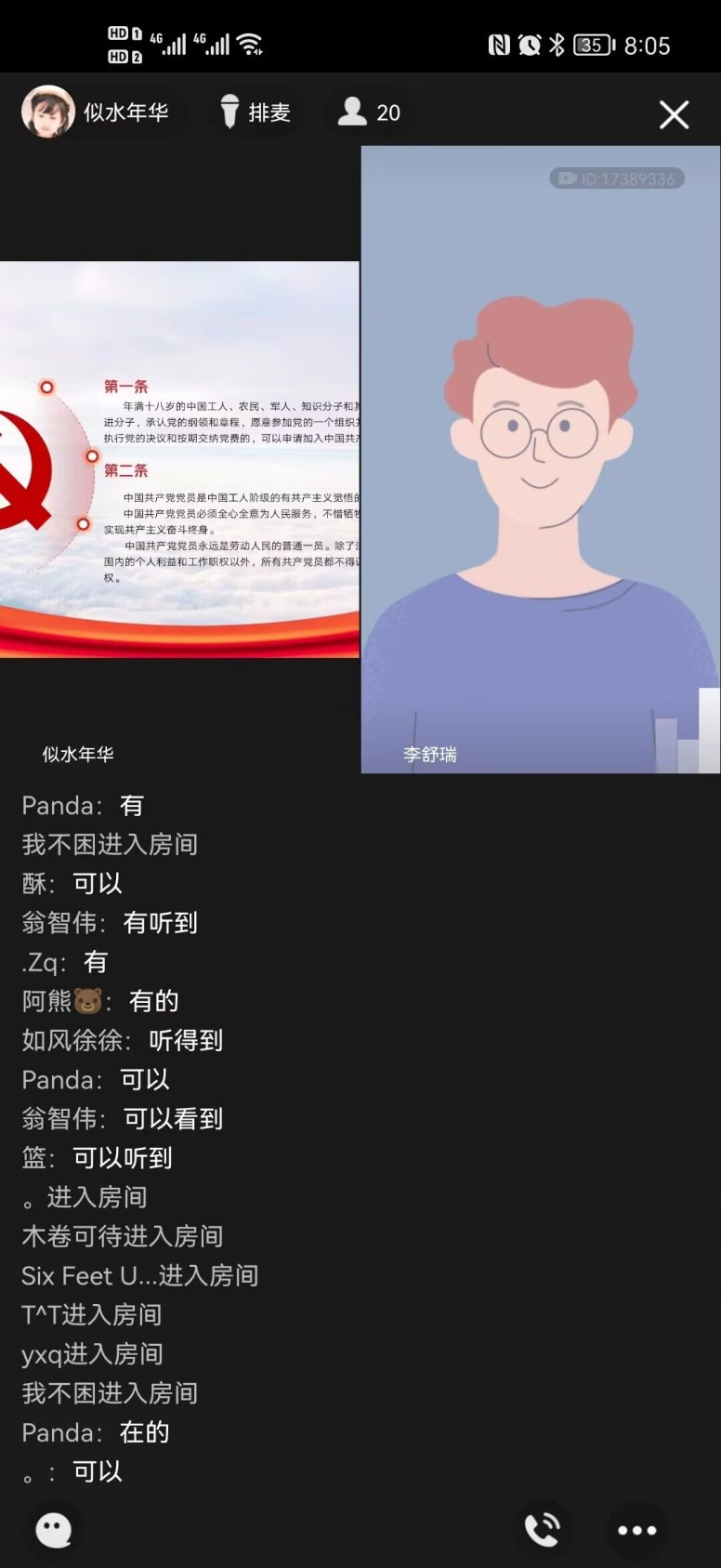View the list of 20 participants
This screenshot has height=1568, width=721.
369,112
